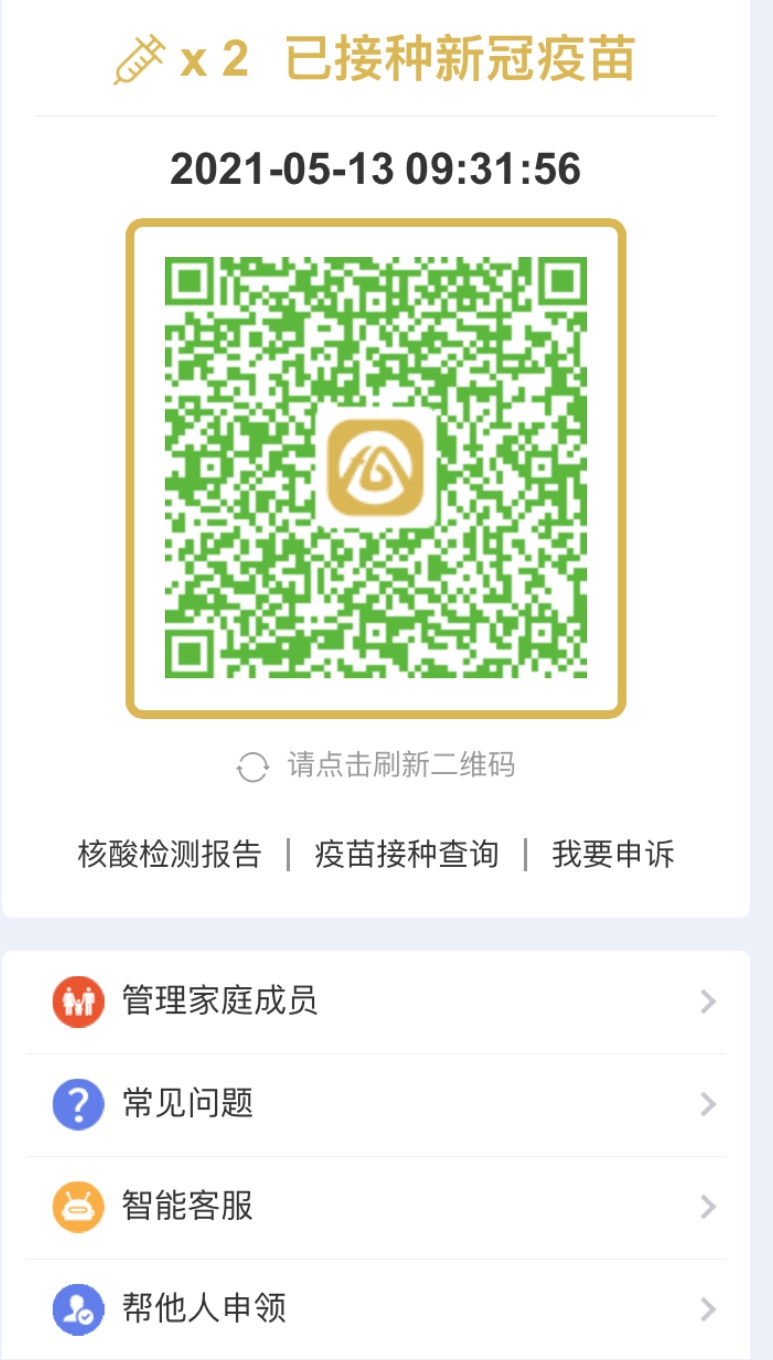
Task: Click the blue person verification icon
Action: pos(77,1309)
